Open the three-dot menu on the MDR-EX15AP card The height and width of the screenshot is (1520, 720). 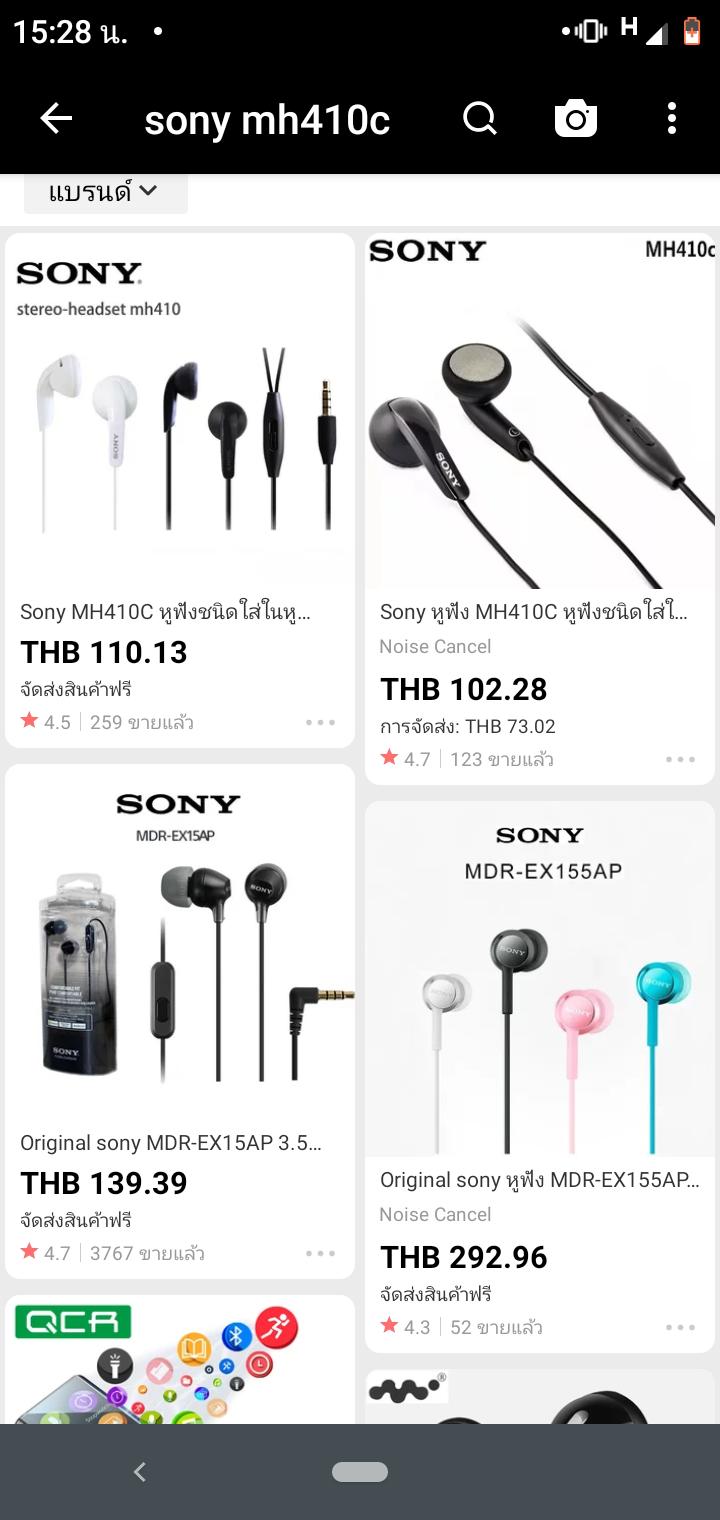(x=320, y=1253)
